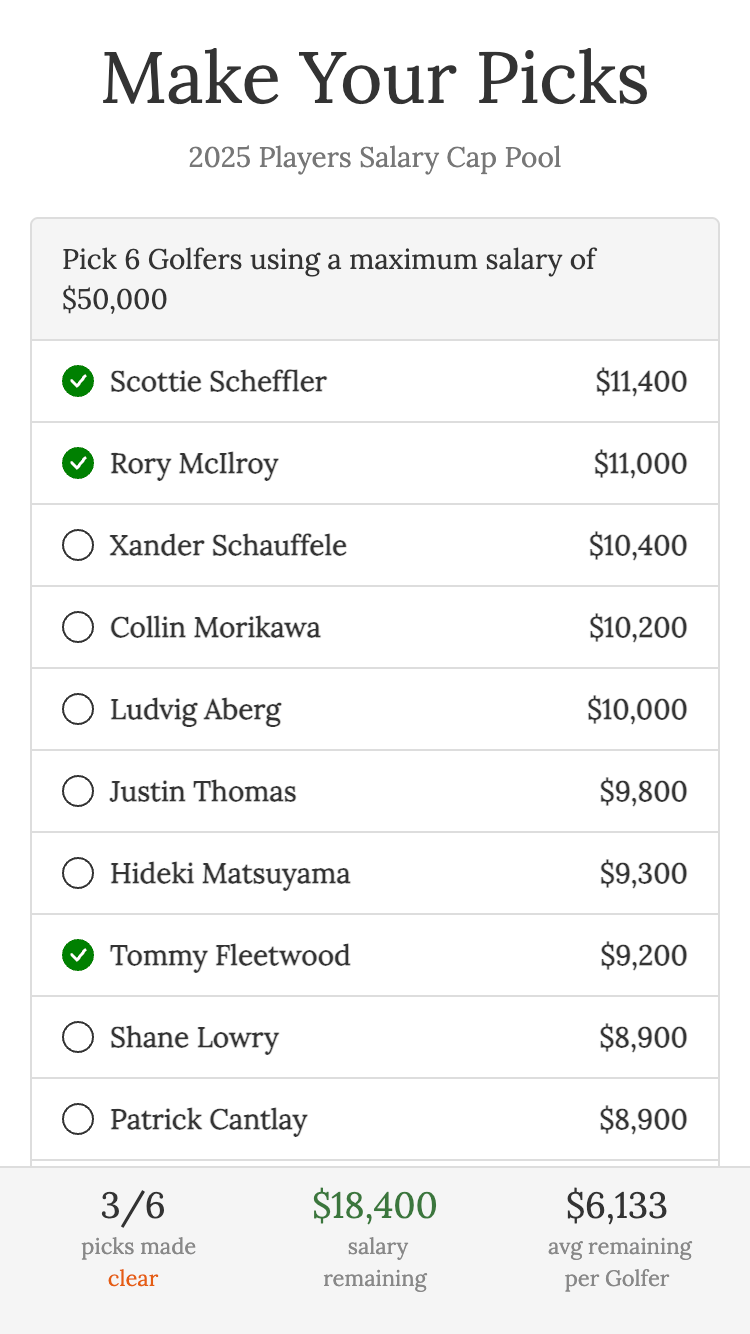750x1334 pixels.
Task: Tap Tommy Fleetwood's green check icon
Action: click(x=78, y=955)
